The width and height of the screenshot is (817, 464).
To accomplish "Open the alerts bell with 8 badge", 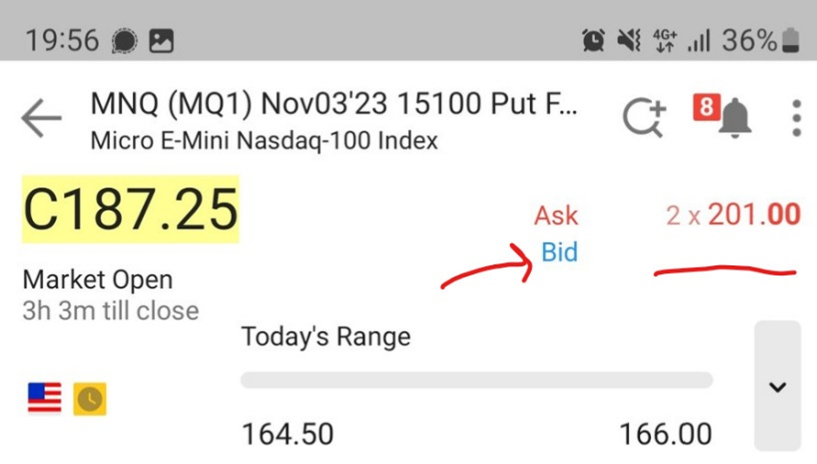I will (731, 118).
